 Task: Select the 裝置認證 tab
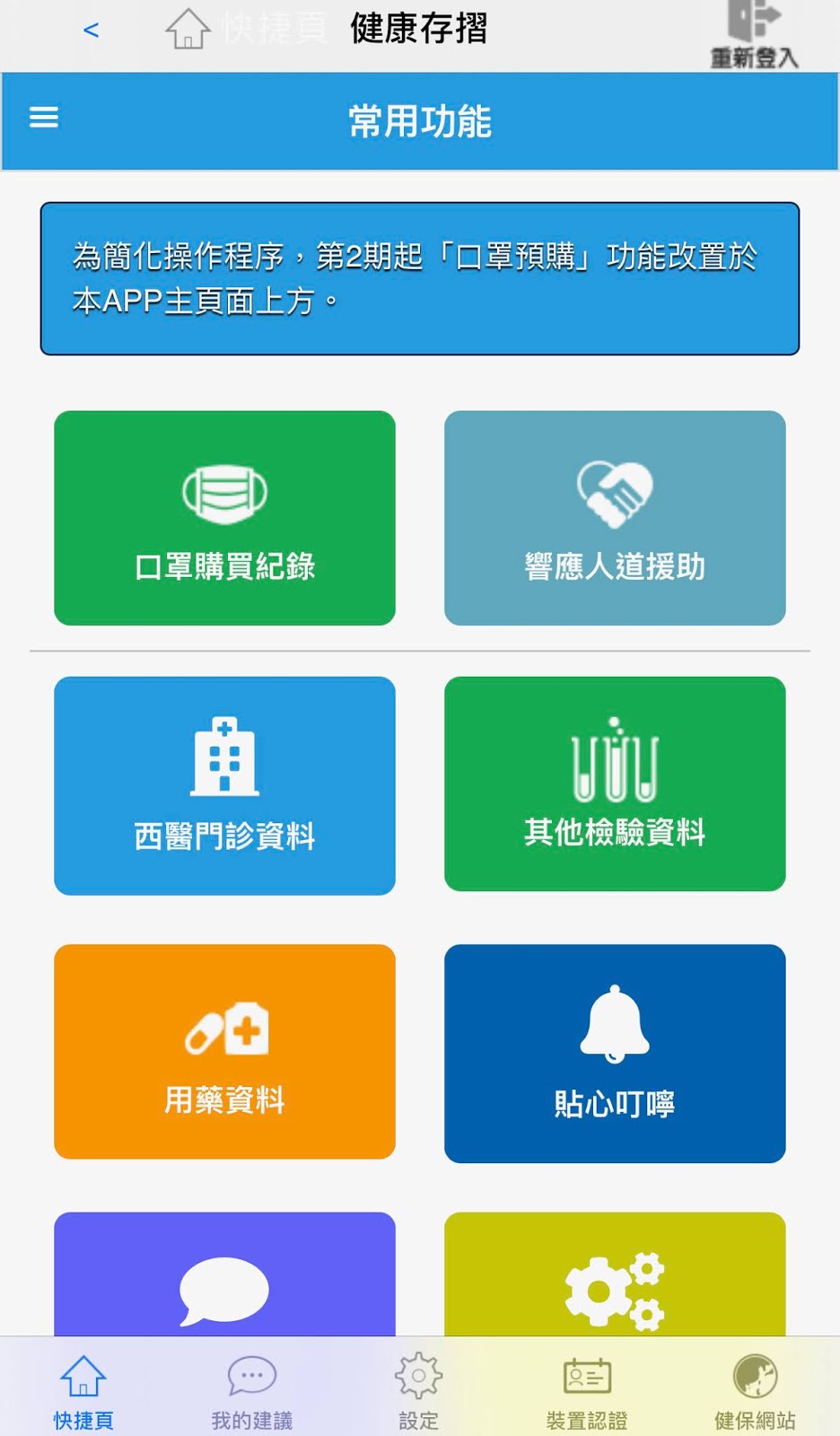point(587,1391)
